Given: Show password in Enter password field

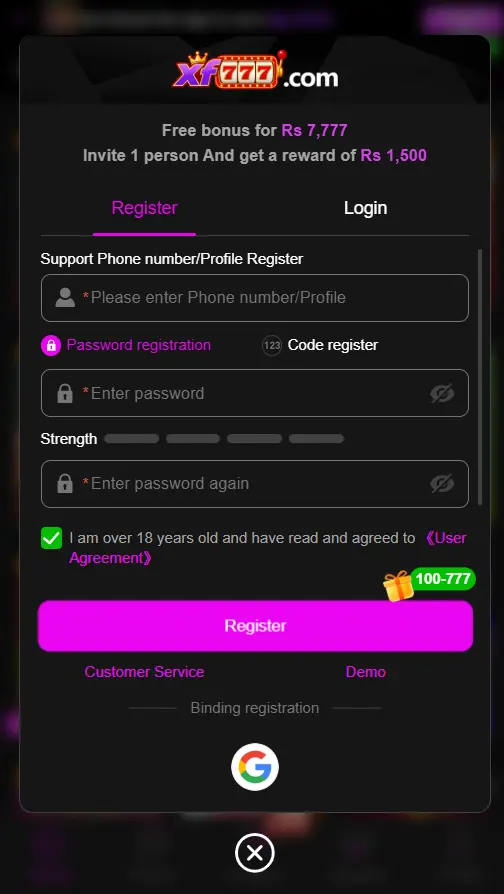Looking at the screenshot, I should pyautogui.click(x=442, y=393).
